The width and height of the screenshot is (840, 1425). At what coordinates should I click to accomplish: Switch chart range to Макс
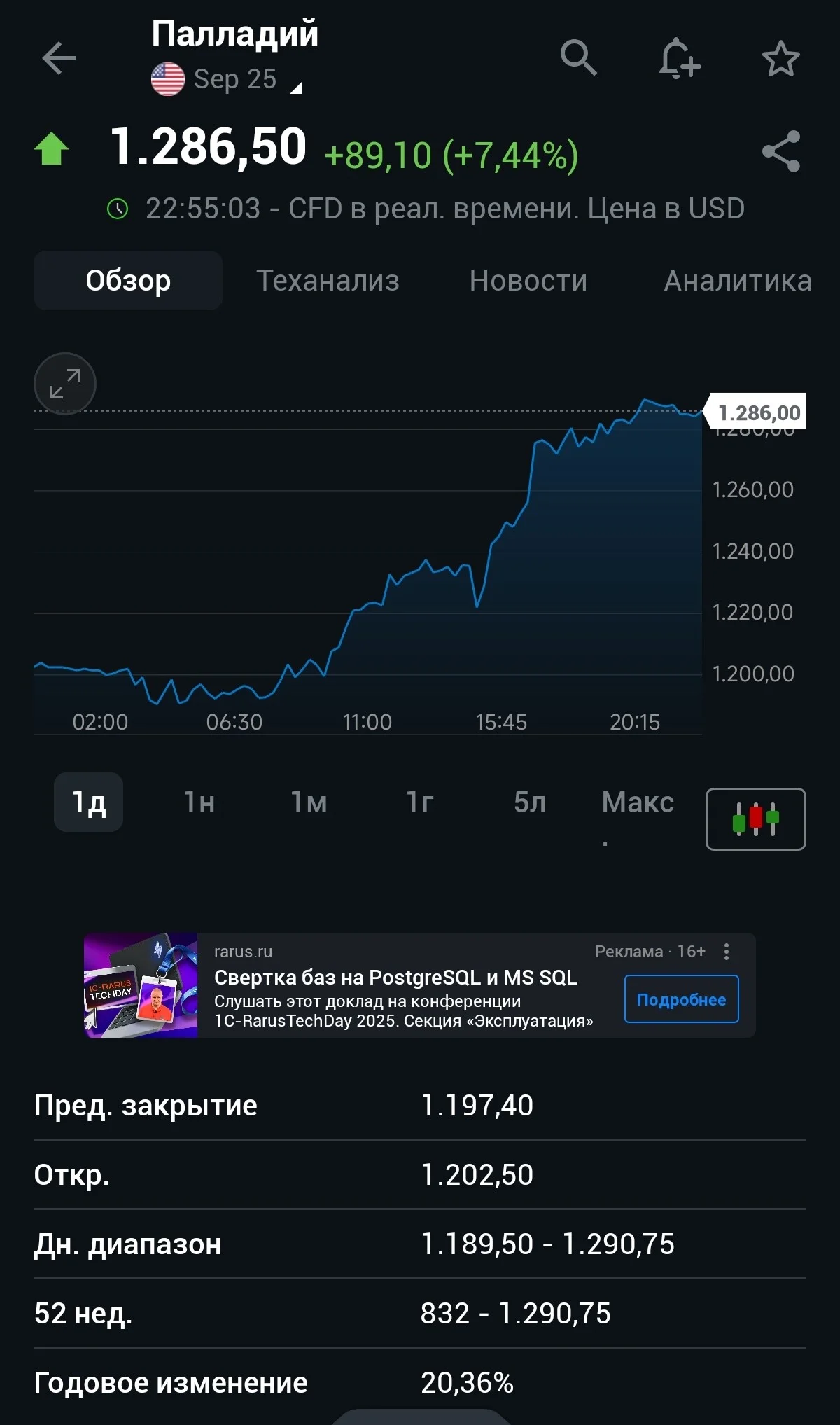pyautogui.click(x=638, y=802)
